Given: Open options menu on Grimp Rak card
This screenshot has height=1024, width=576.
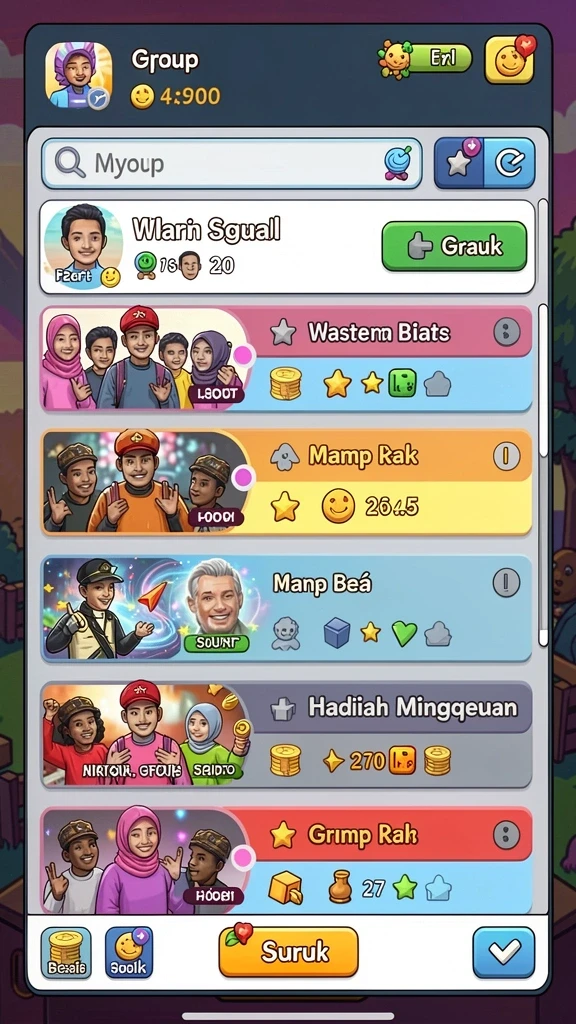Looking at the screenshot, I should pyautogui.click(x=506, y=835).
